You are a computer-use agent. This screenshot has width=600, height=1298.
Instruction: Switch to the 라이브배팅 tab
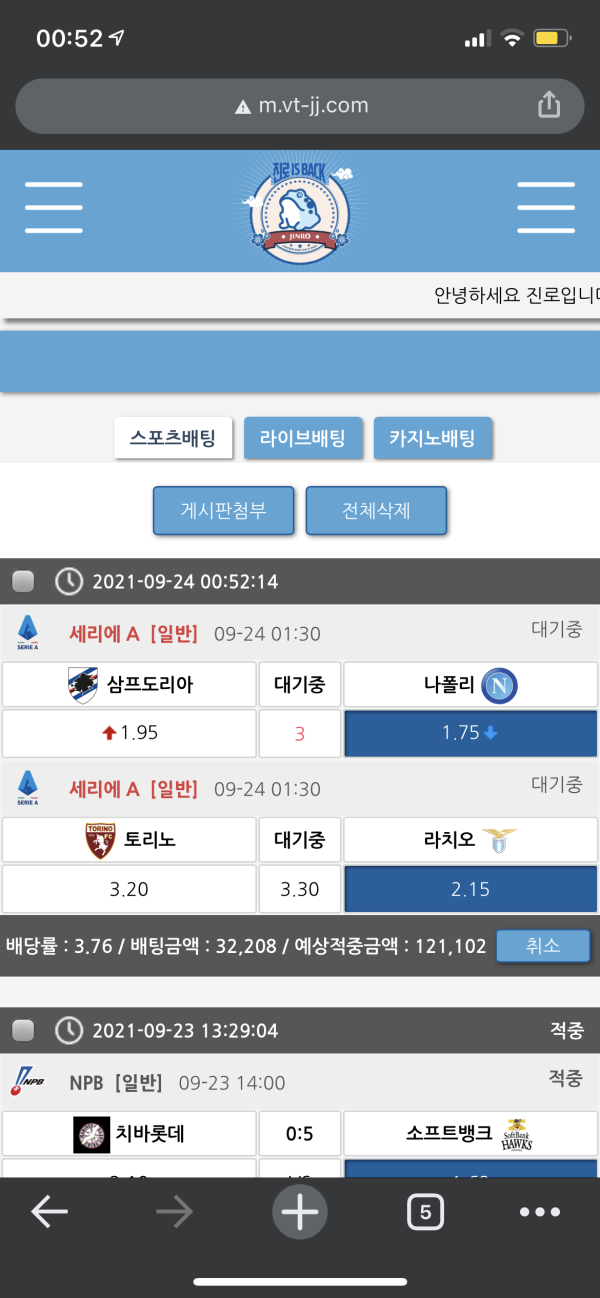(303, 438)
